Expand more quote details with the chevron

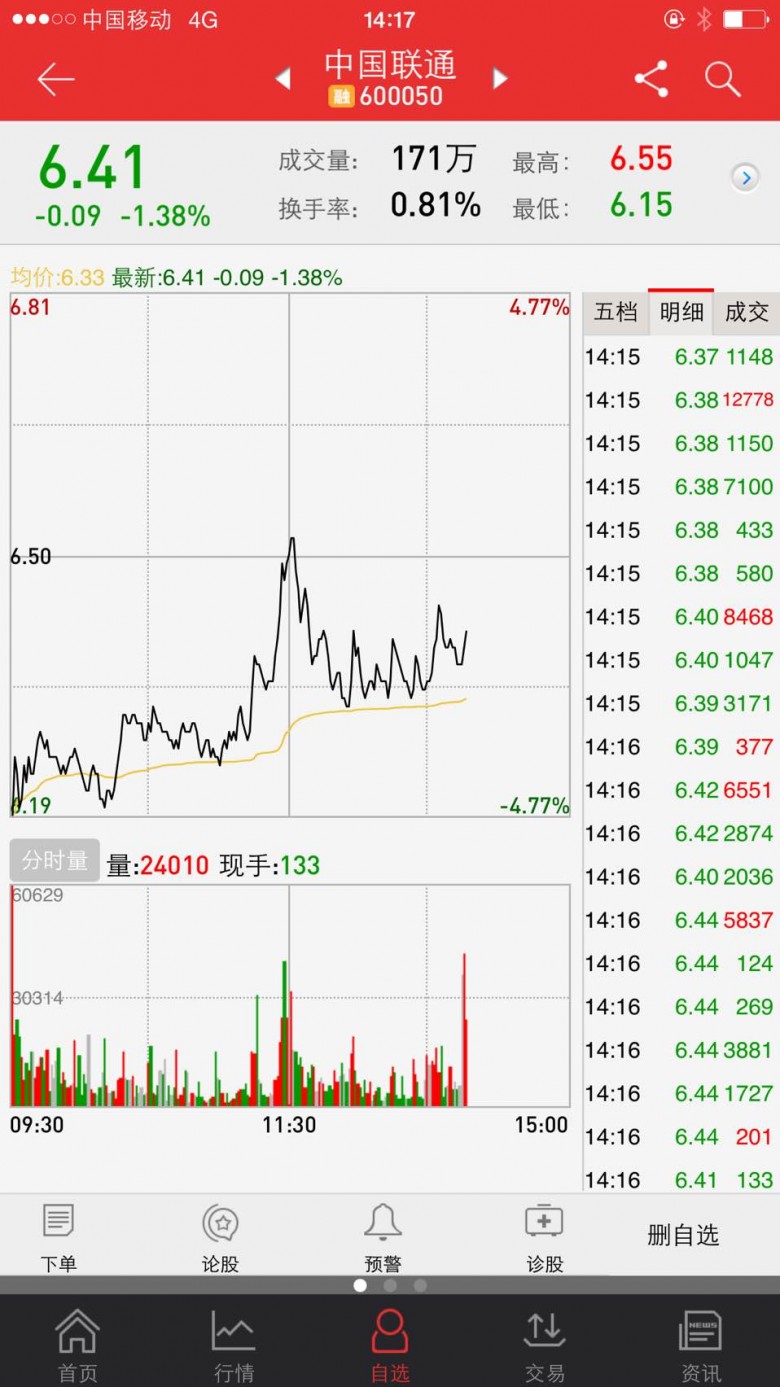(x=744, y=178)
